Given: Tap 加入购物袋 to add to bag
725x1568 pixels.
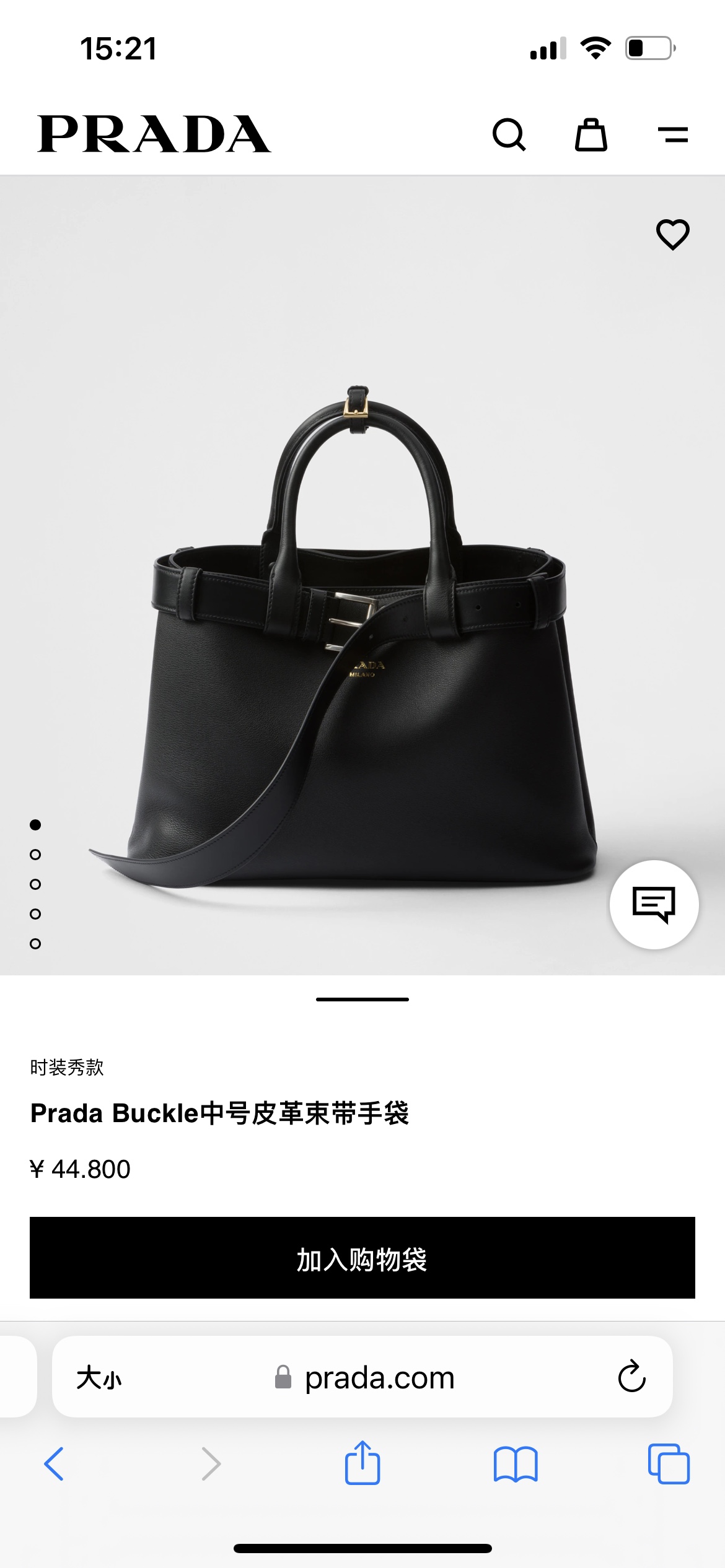Looking at the screenshot, I should [x=362, y=1258].
